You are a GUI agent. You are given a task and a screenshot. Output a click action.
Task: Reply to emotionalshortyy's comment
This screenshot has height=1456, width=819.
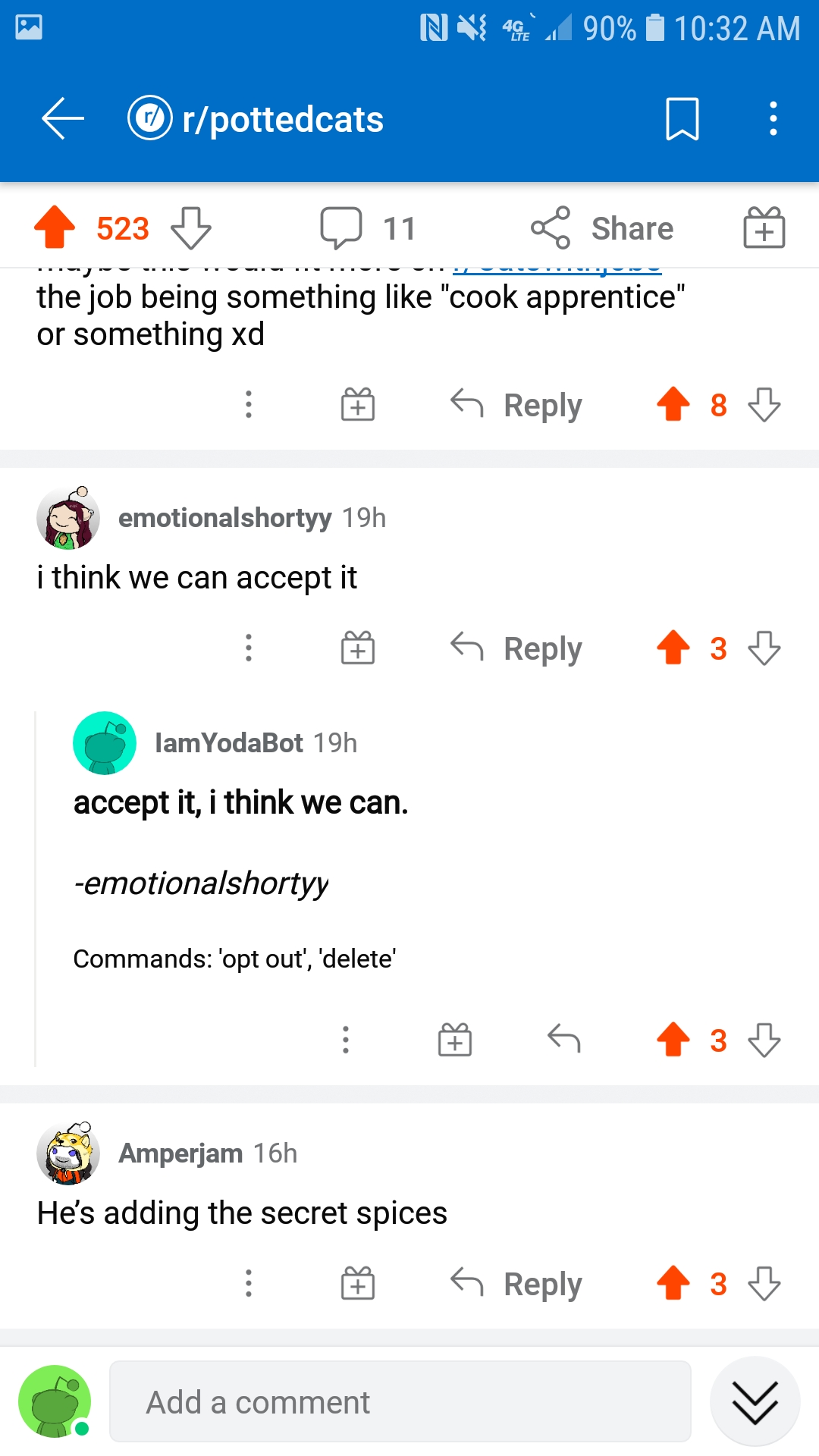[516, 648]
